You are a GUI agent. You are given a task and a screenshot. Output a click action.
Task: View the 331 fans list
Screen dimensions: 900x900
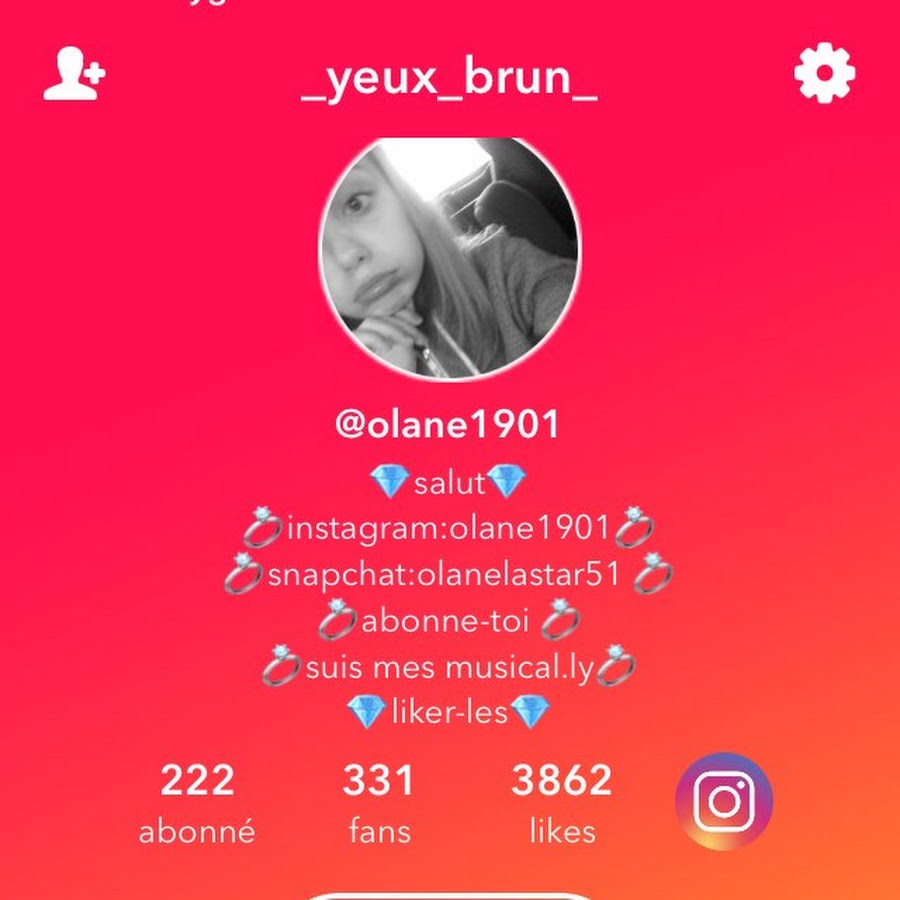[379, 803]
